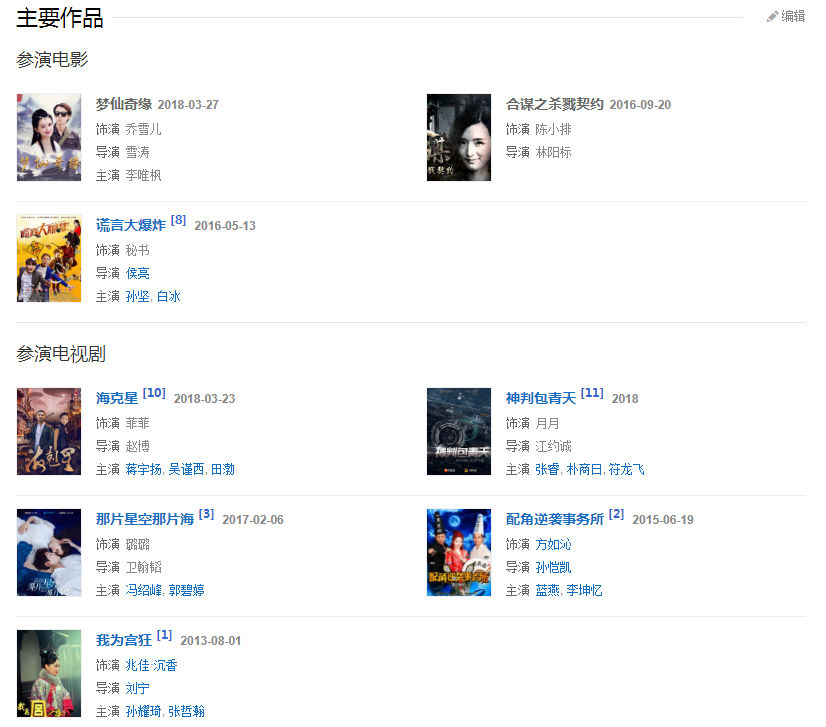Image resolution: width=826 pixels, height=727 pixels.
Task: Open actor 白冰's page
Action: coord(169,296)
